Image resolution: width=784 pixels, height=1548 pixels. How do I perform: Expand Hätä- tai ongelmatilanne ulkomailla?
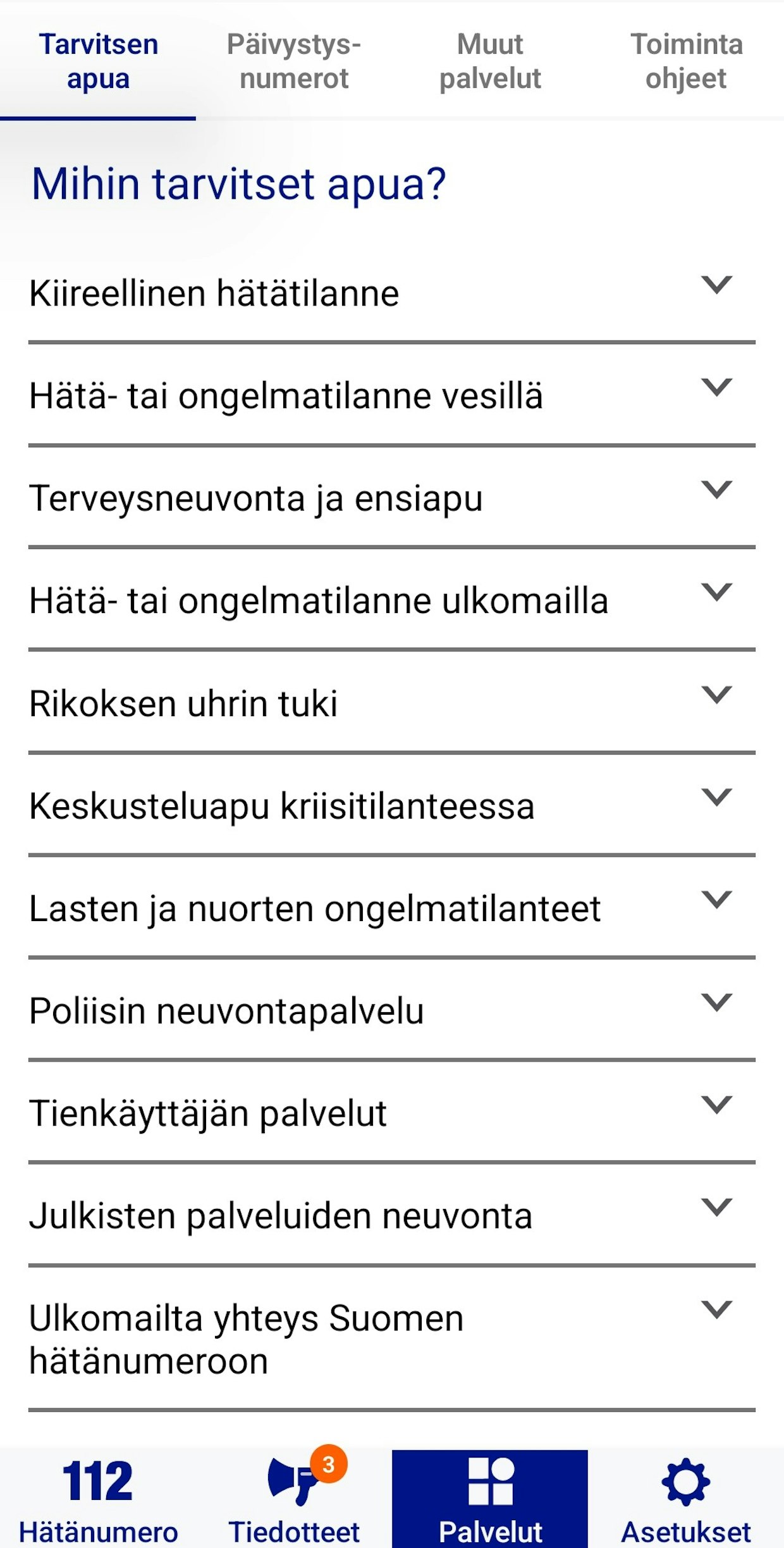[392, 601]
